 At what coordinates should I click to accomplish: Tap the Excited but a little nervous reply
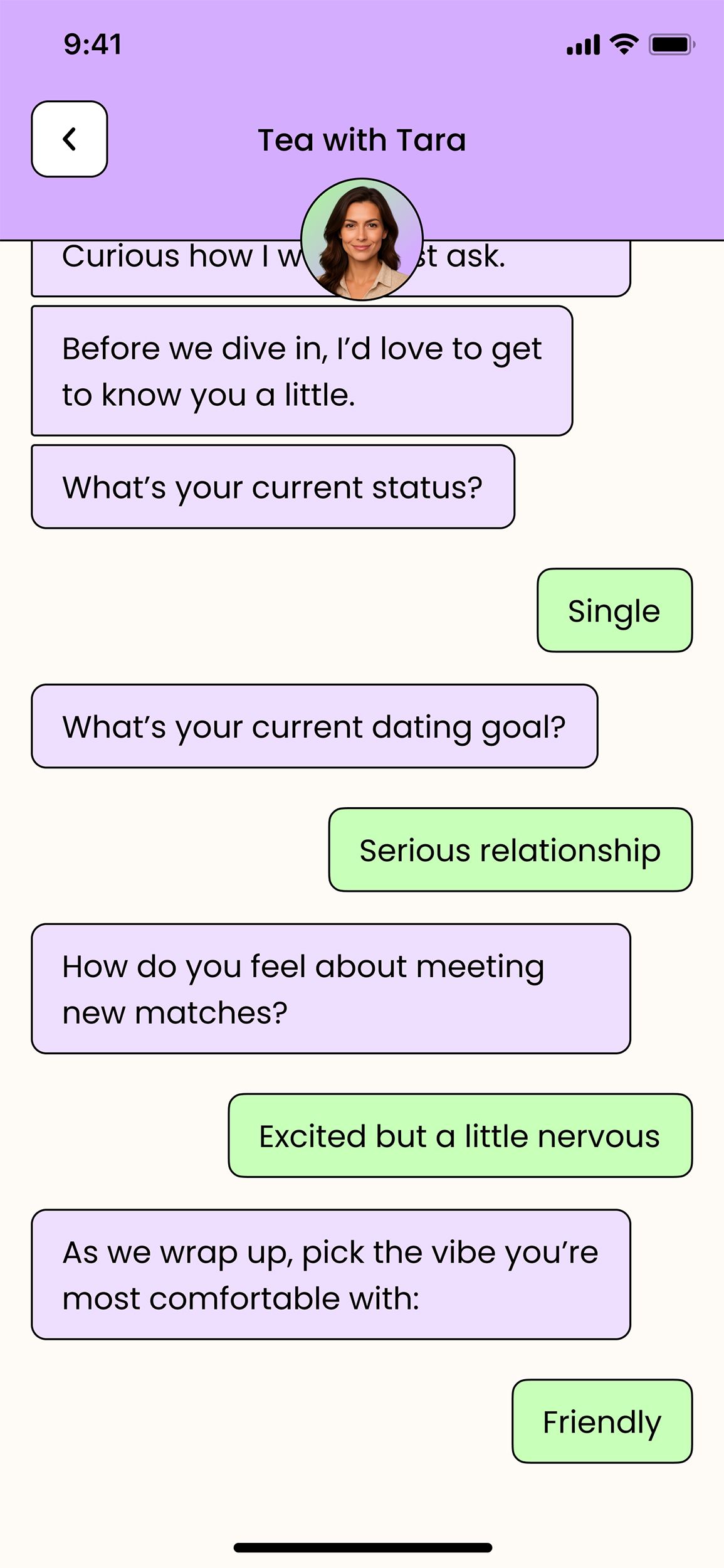460,1135
